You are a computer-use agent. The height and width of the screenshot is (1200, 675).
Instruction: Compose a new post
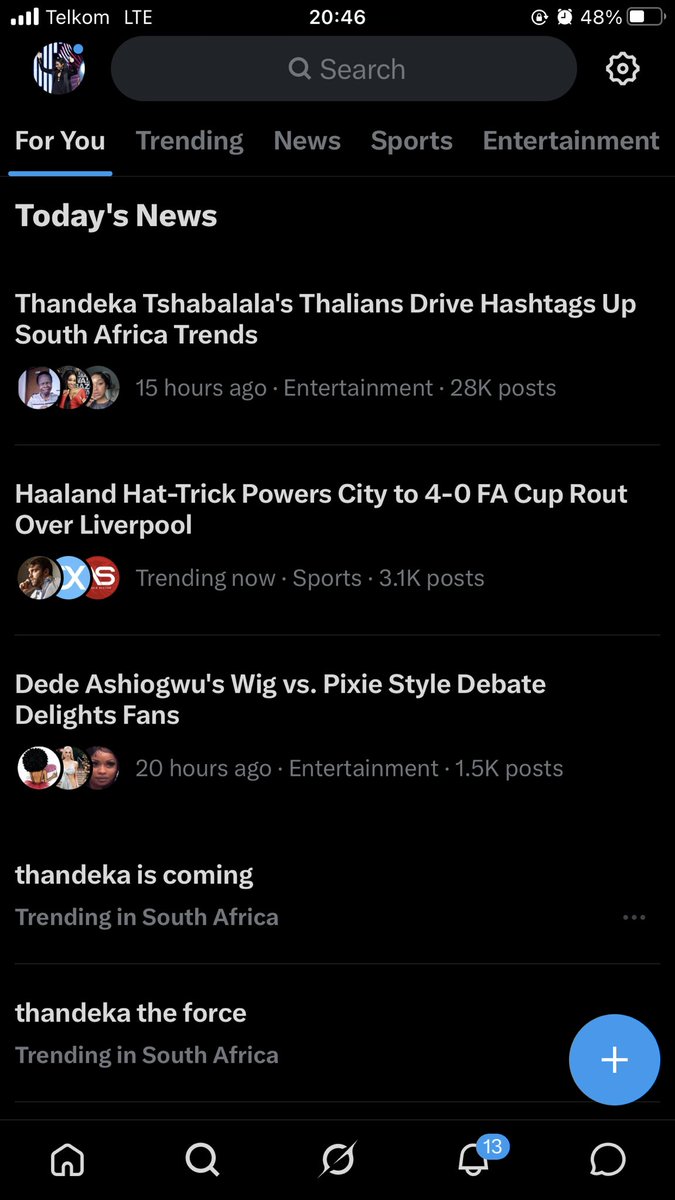[x=614, y=1061]
